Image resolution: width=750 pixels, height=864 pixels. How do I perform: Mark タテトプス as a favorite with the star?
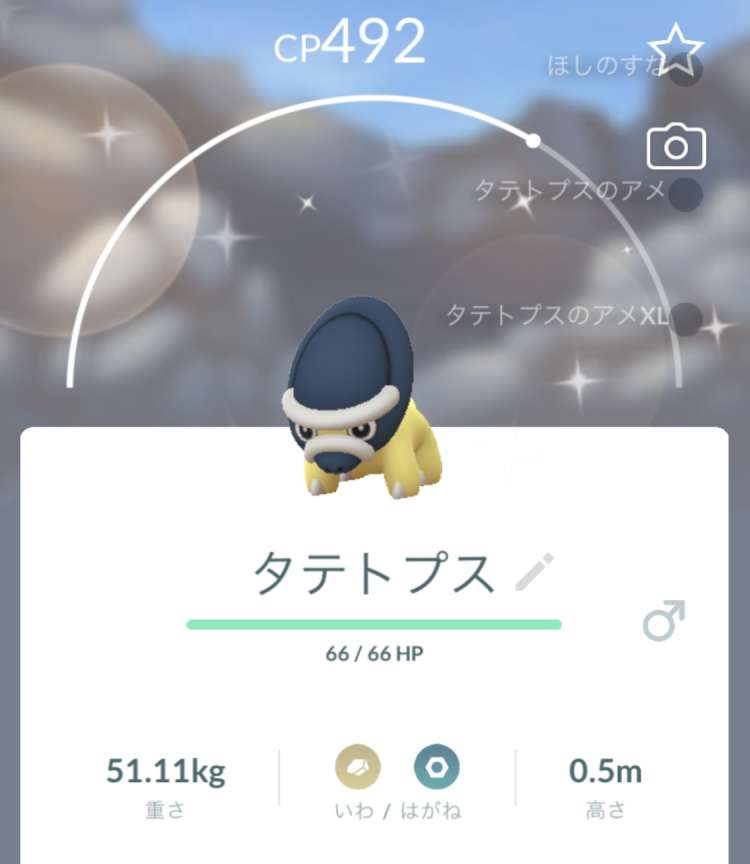coord(676,49)
